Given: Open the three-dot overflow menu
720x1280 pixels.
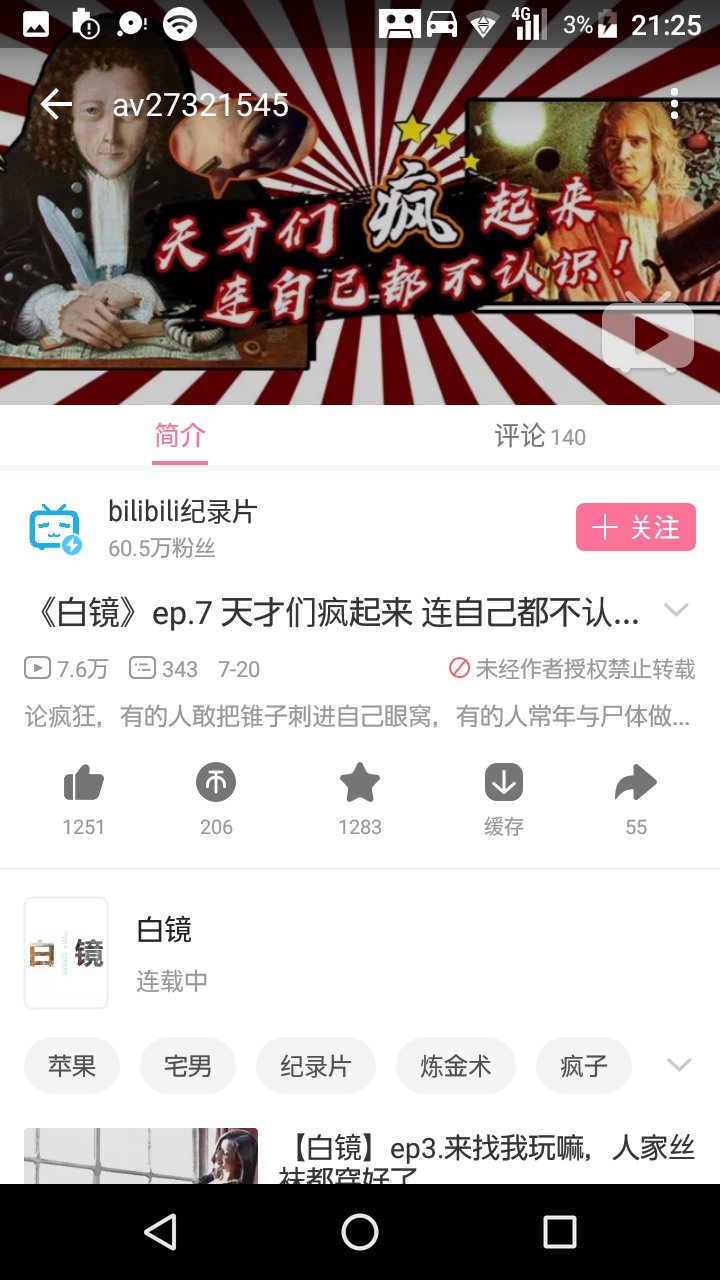Looking at the screenshot, I should point(675,104).
